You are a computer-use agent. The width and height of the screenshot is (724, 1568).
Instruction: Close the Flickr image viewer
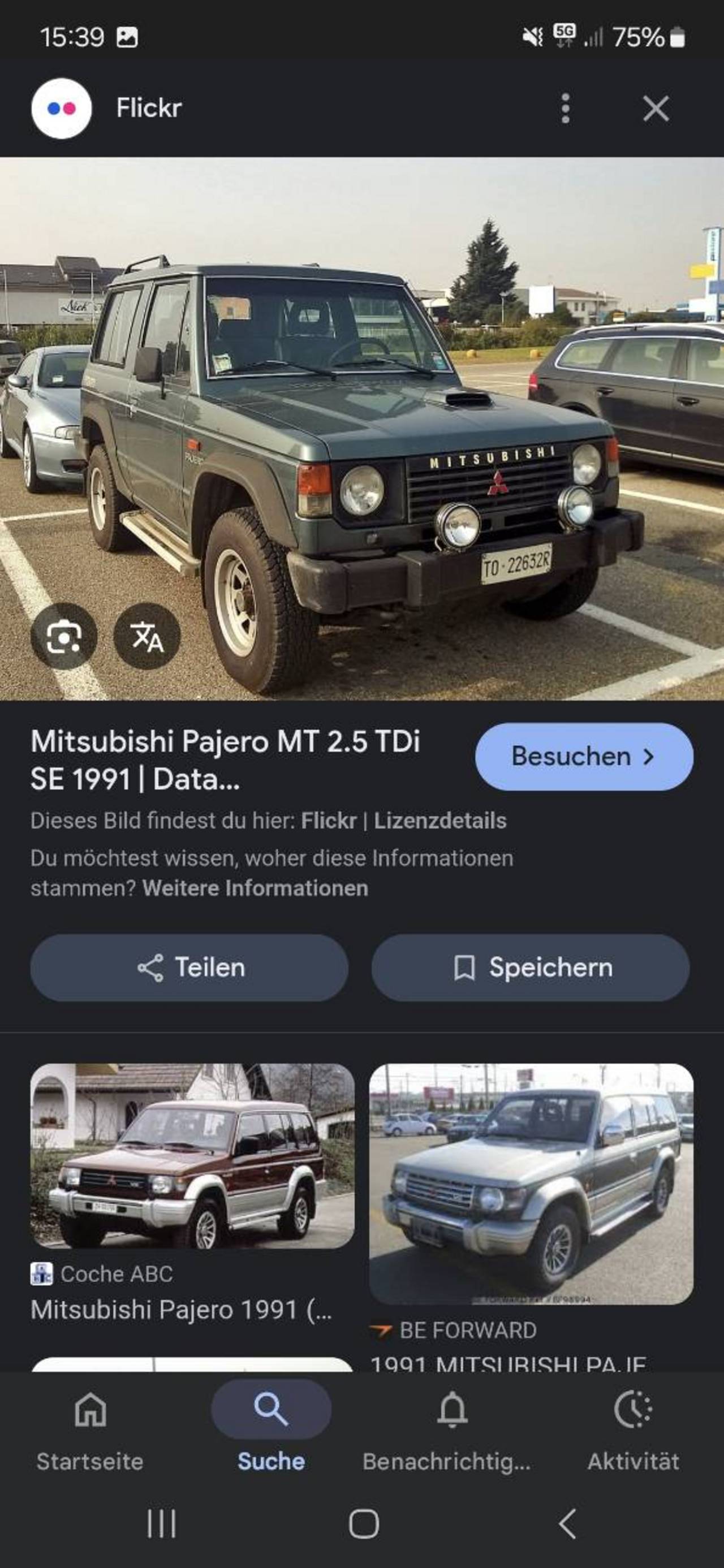656,109
